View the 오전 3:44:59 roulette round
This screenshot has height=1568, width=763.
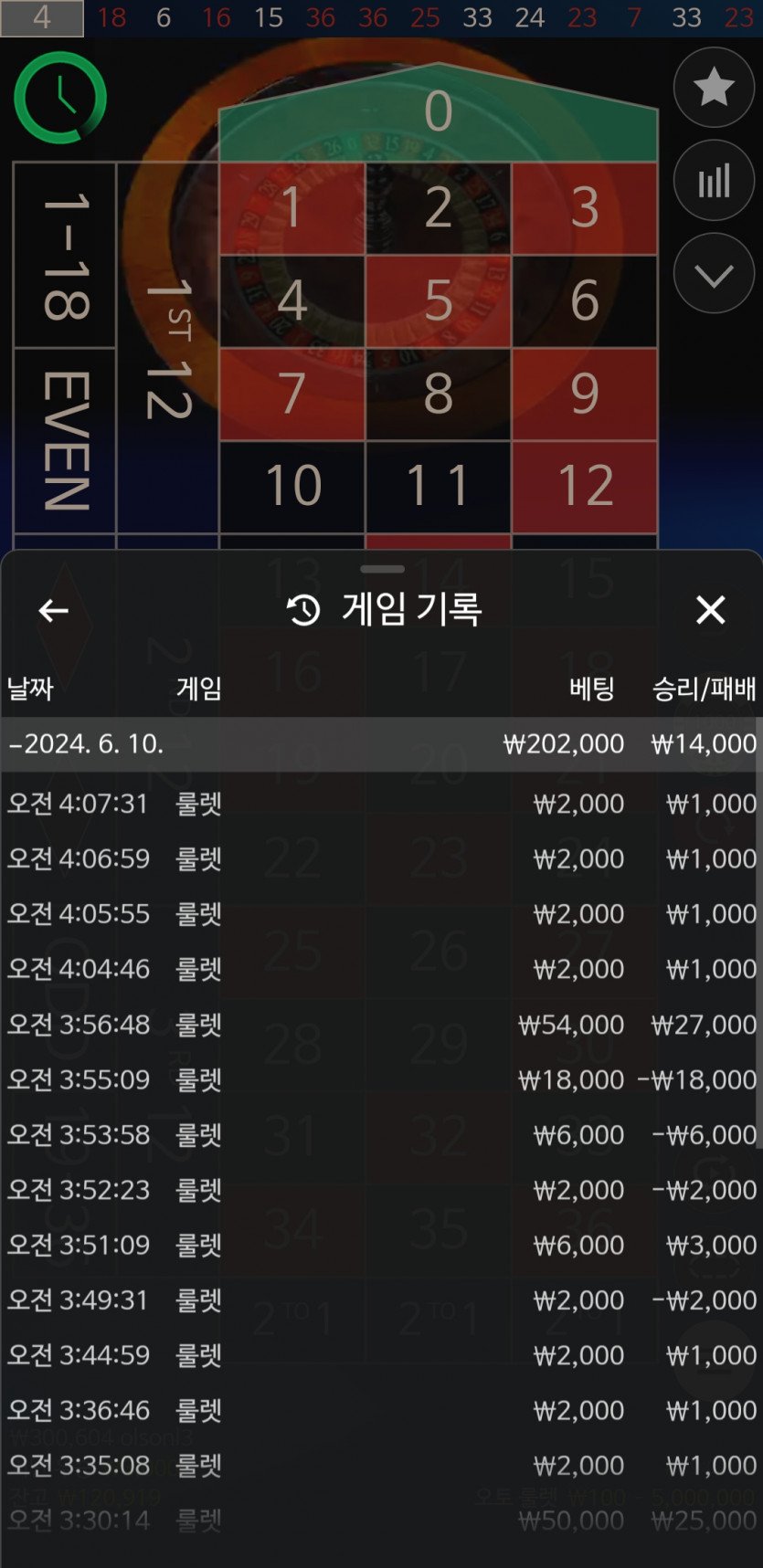(381, 1355)
